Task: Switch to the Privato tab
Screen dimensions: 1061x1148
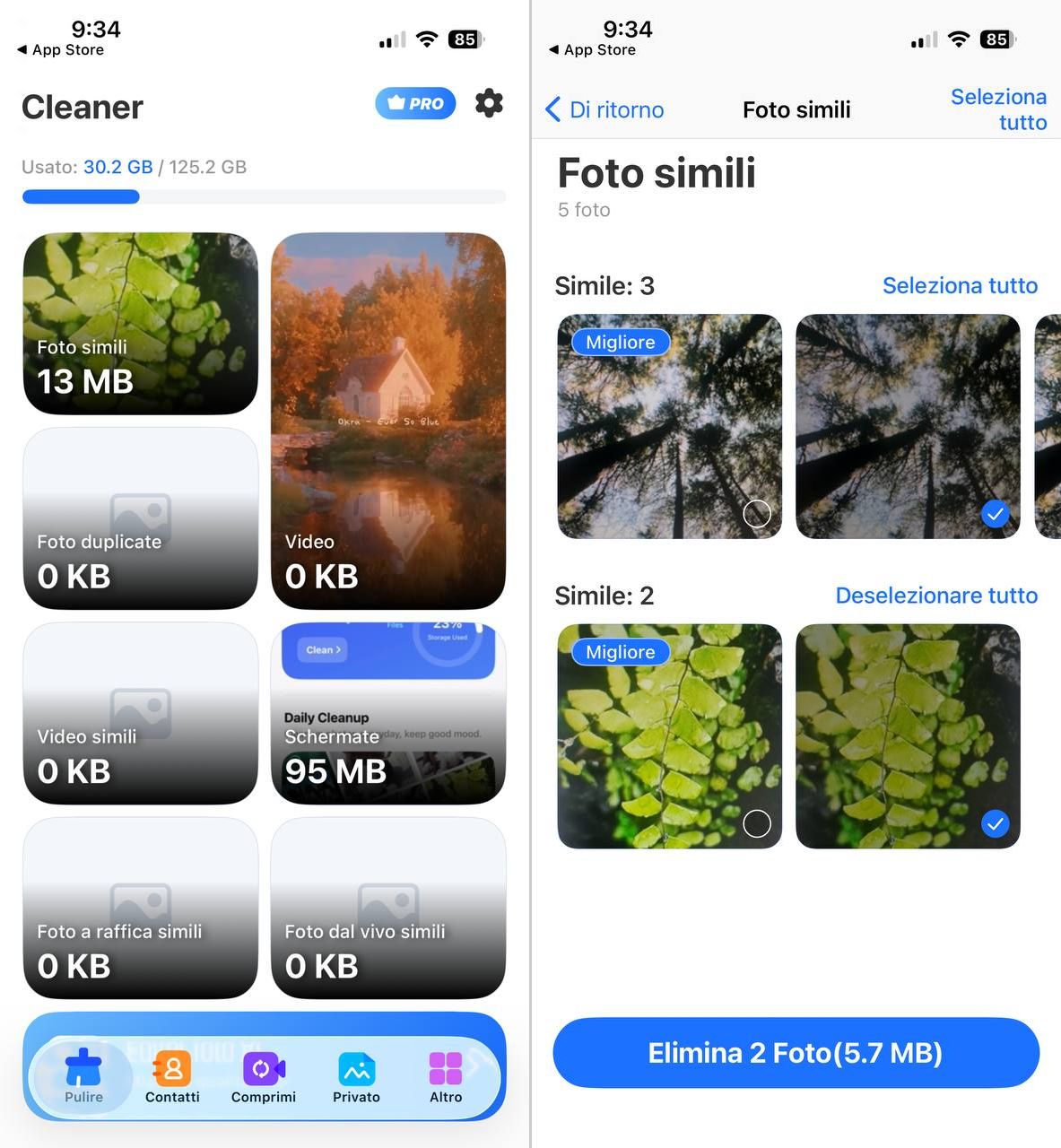Action: pyautogui.click(x=356, y=1074)
